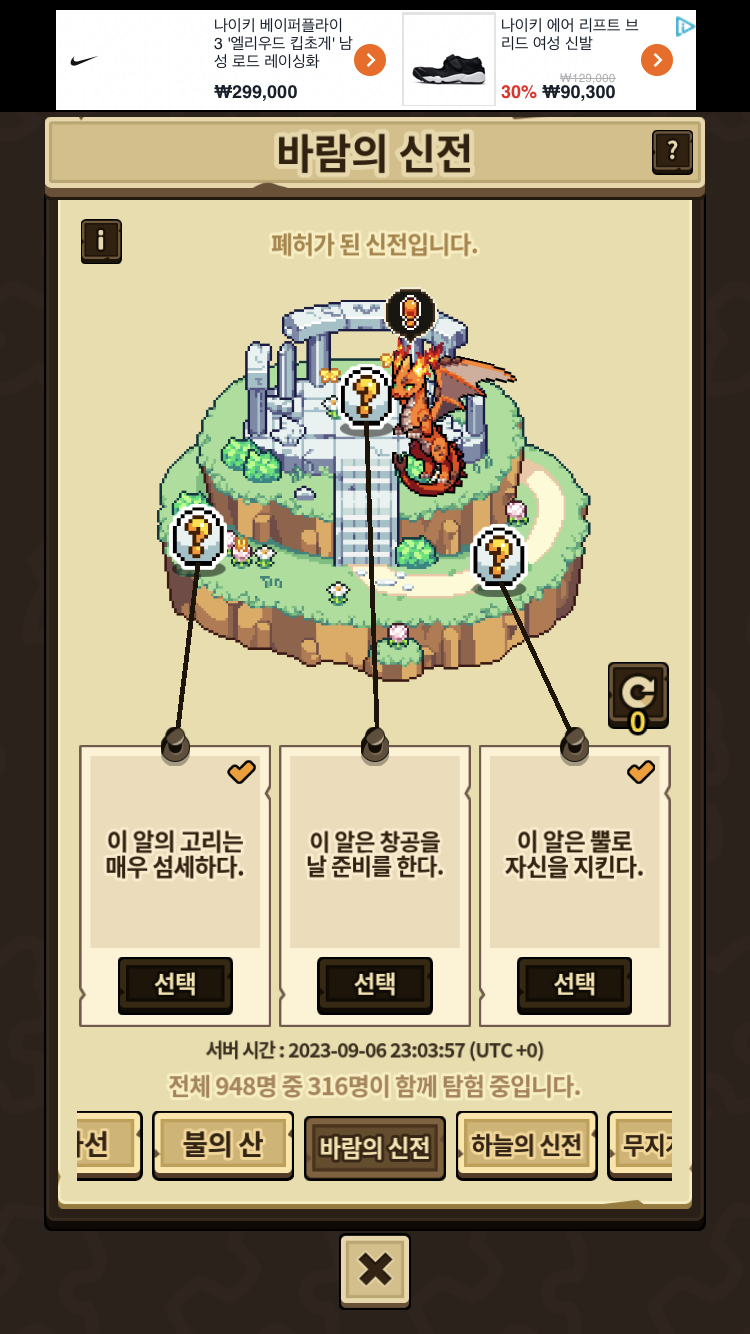Open the Nike Vaporfly 3 ad arrow

coord(370,60)
